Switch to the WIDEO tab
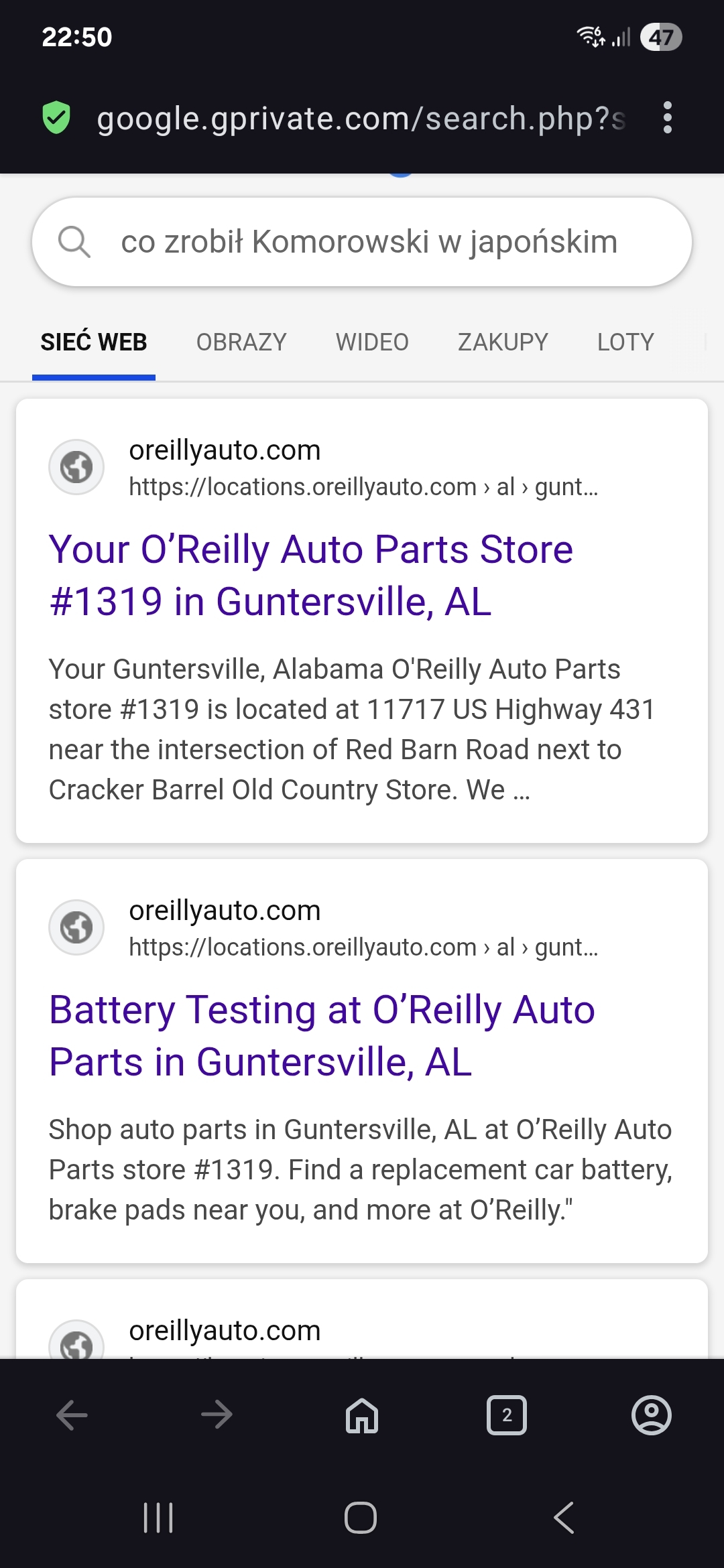The width and height of the screenshot is (724, 1568). (x=372, y=342)
